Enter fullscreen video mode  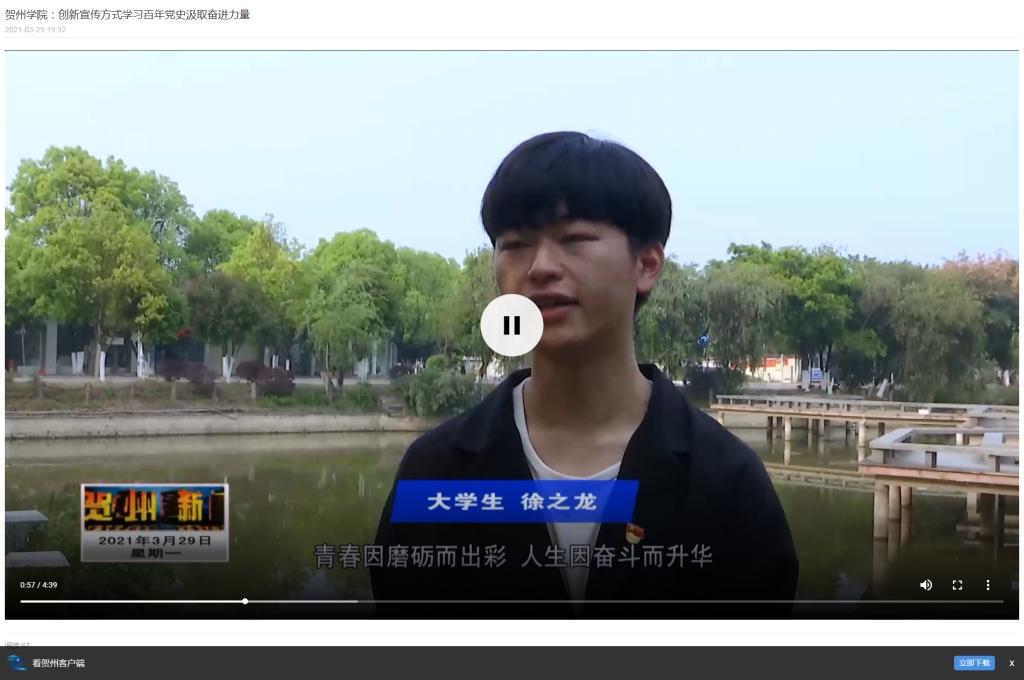[x=957, y=585]
